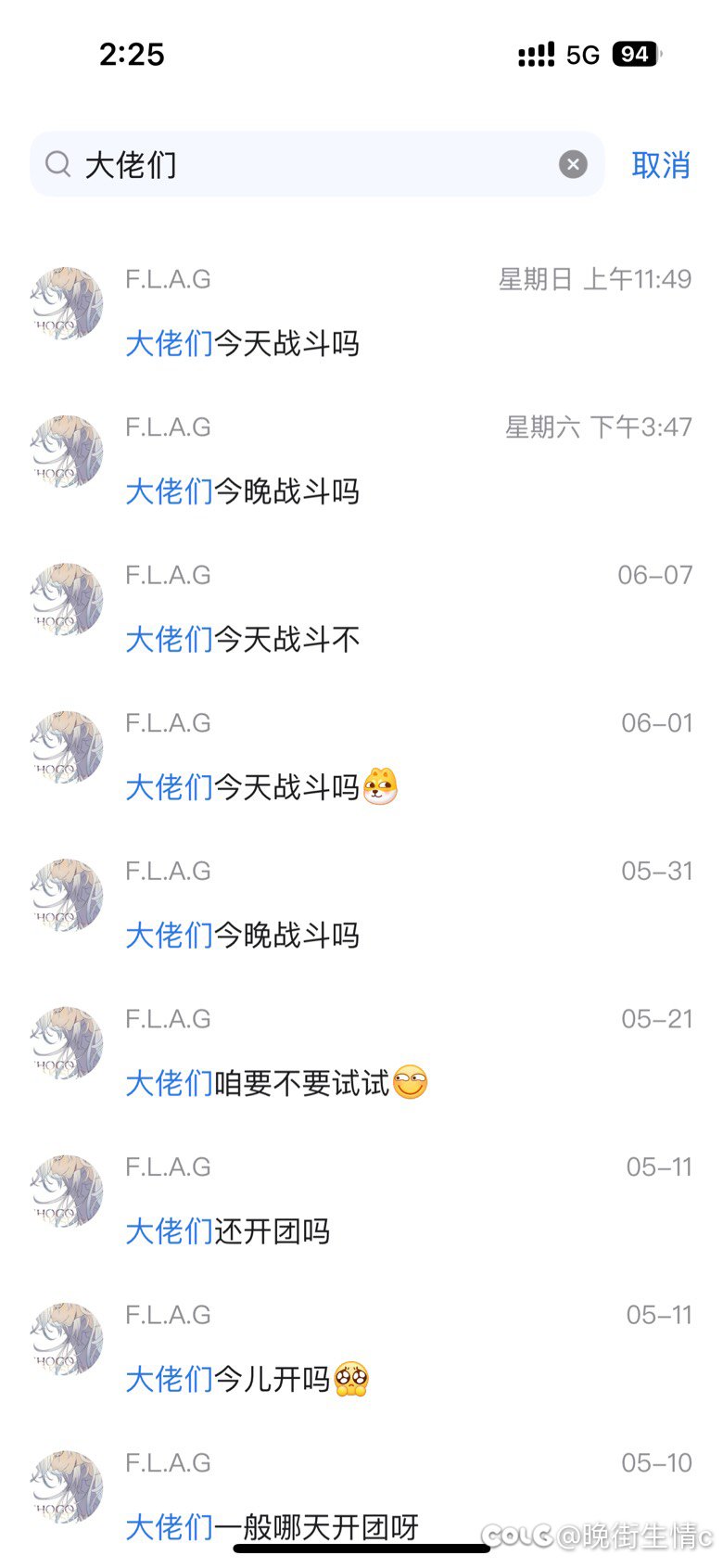Tap 取消 to cancel the search

[660, 165]
